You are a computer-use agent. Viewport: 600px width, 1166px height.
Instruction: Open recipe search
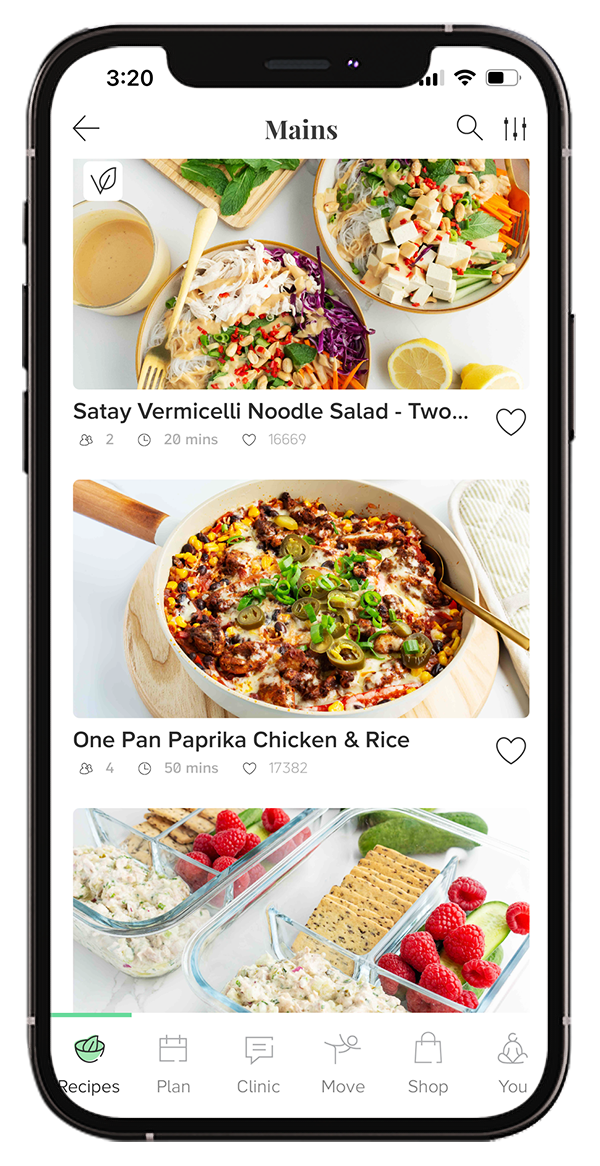[x=469, y=128]
